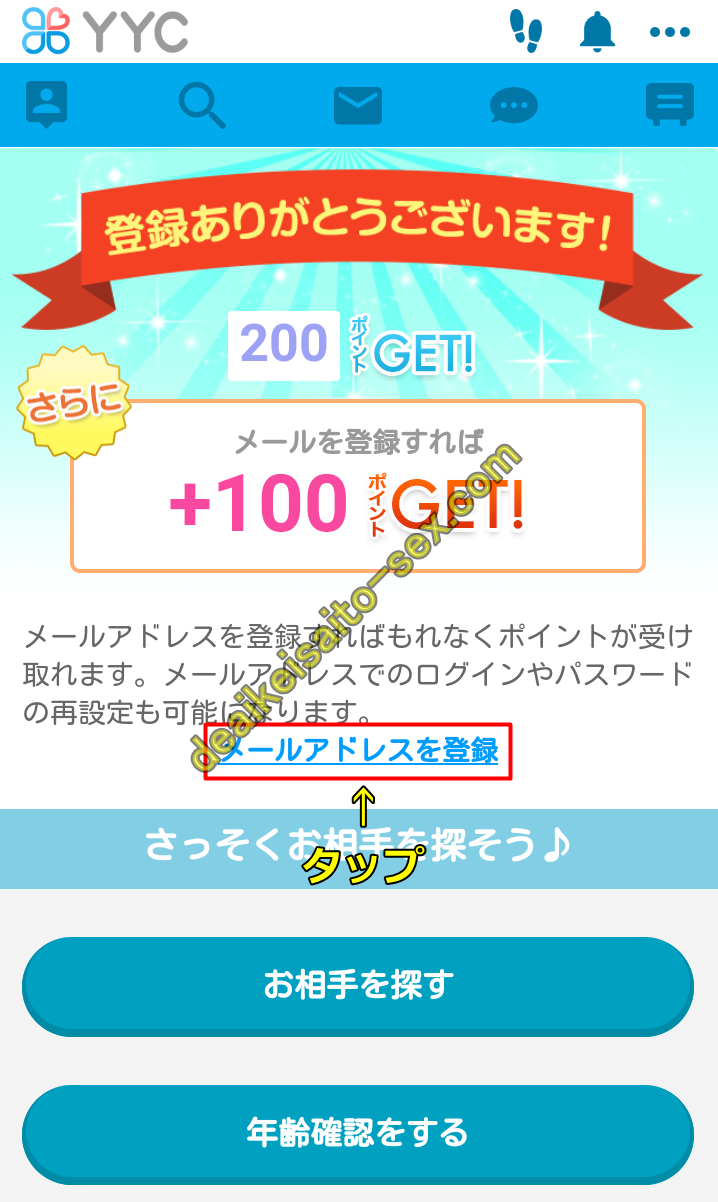718x1202 pixels.
Task: Open the three-dot overflow menu
Action: pyautogui.click(x=670, y=32)
